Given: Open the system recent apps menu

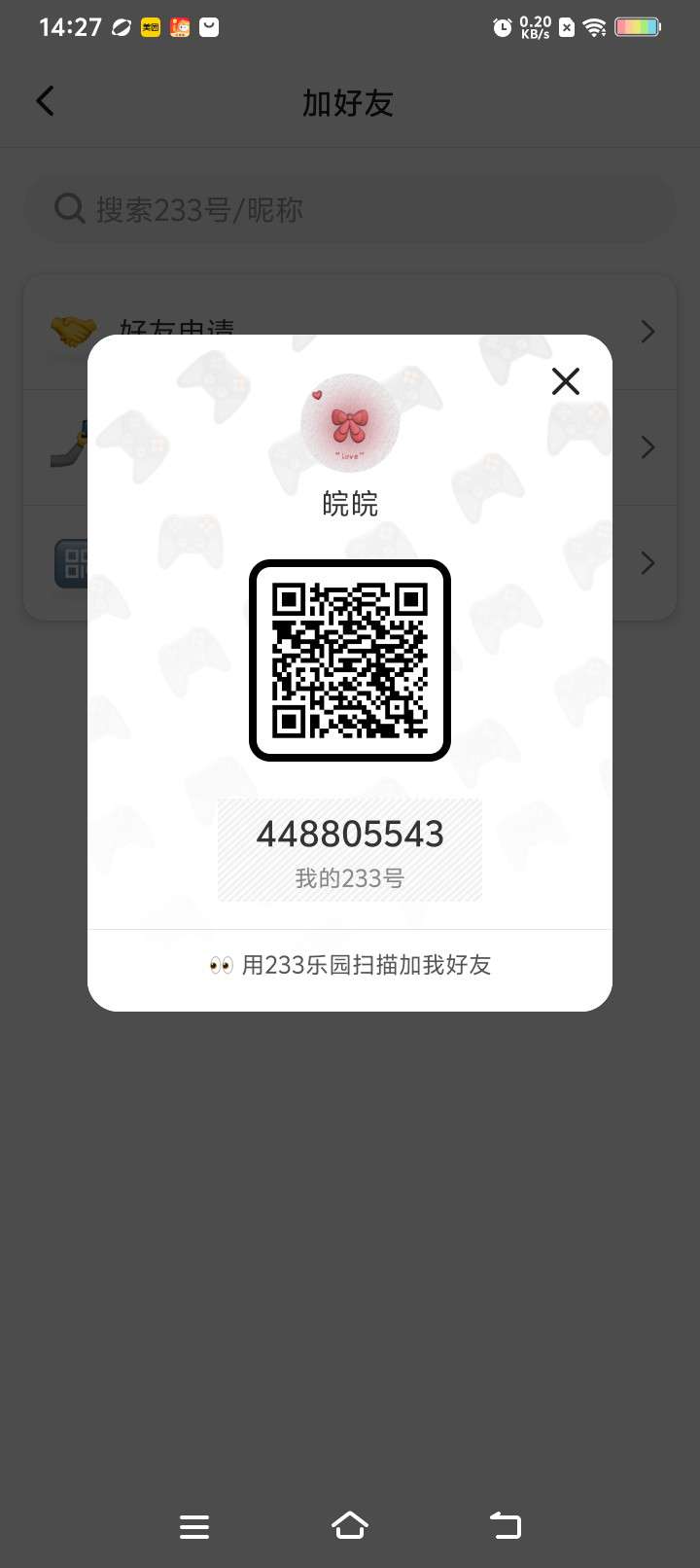Looking at the screenshot, I should pos(194,1526).
